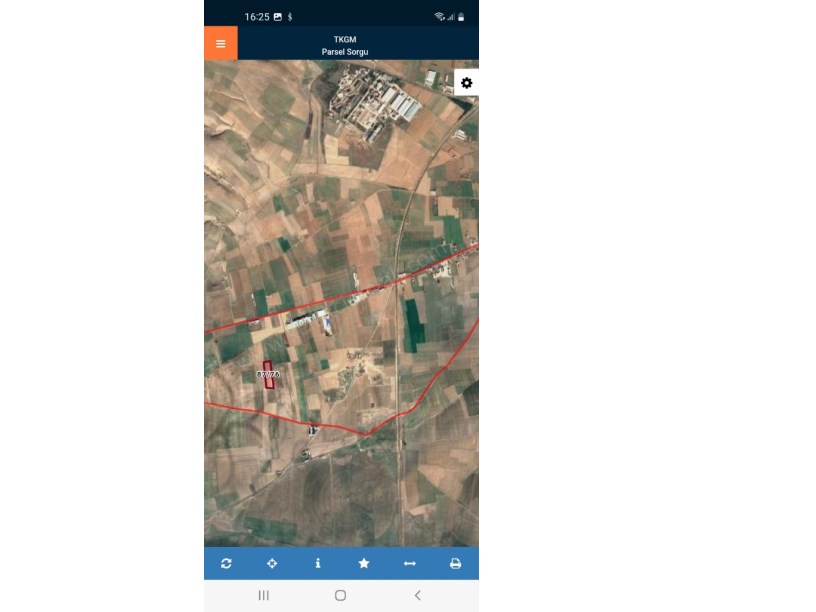Go to the system home screen
The height and width of the screenshot is (612, 816).
[340, 595]
